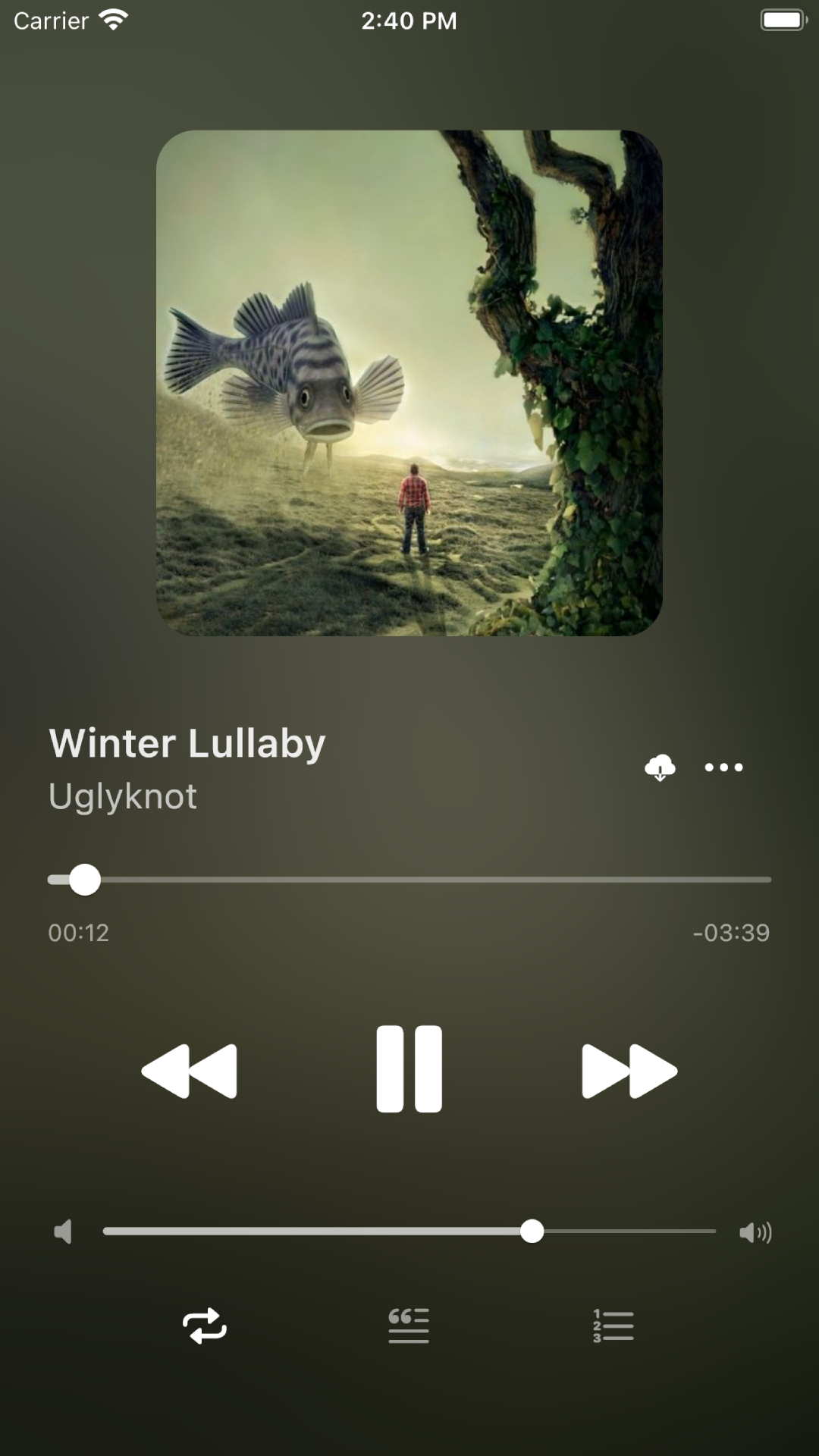Tap the album artwork
Viewport: 819px width, 1456px height.
pyautogui.click(x=409, y=383)
